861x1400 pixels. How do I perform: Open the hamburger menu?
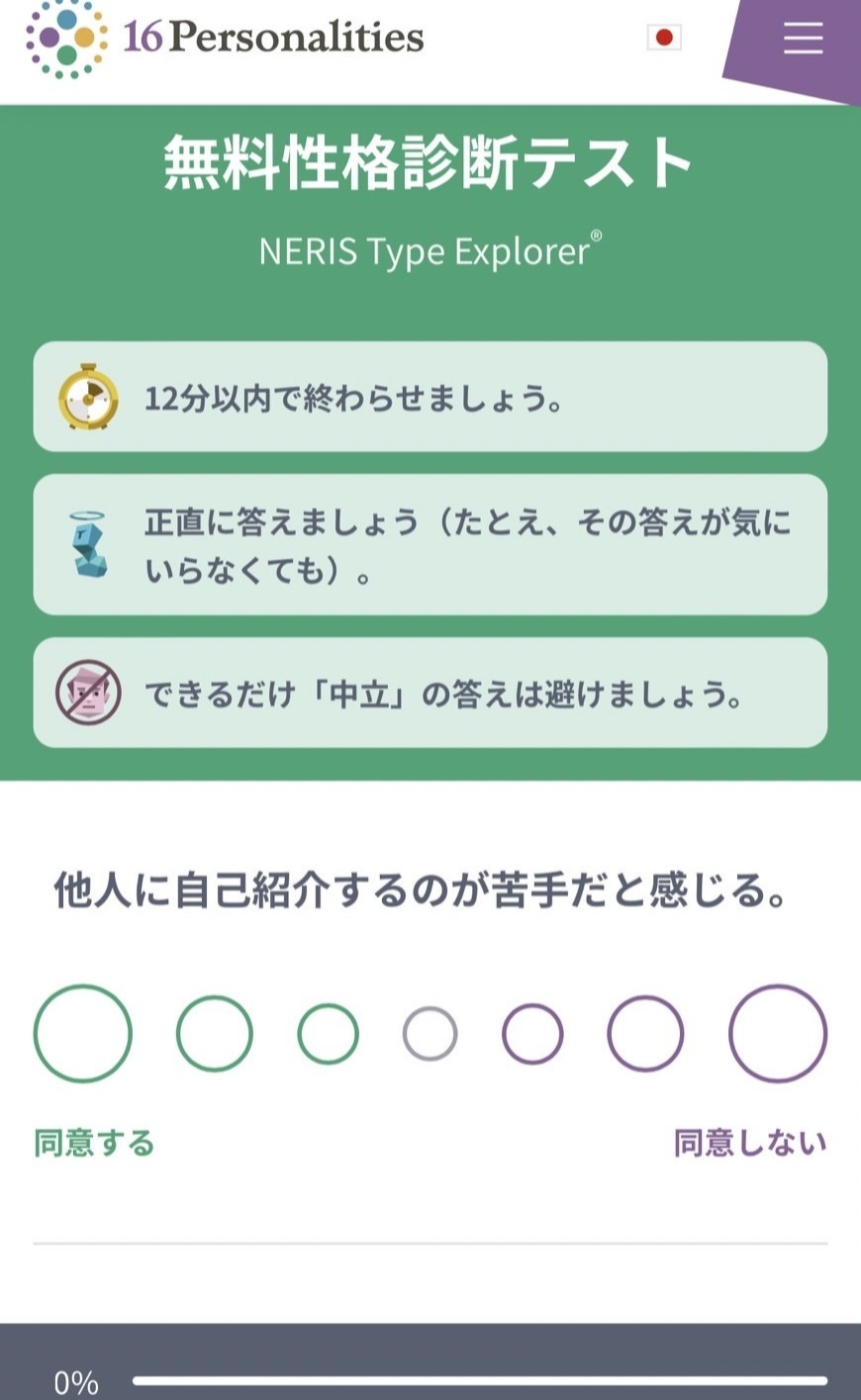click(x=803, y=39)
